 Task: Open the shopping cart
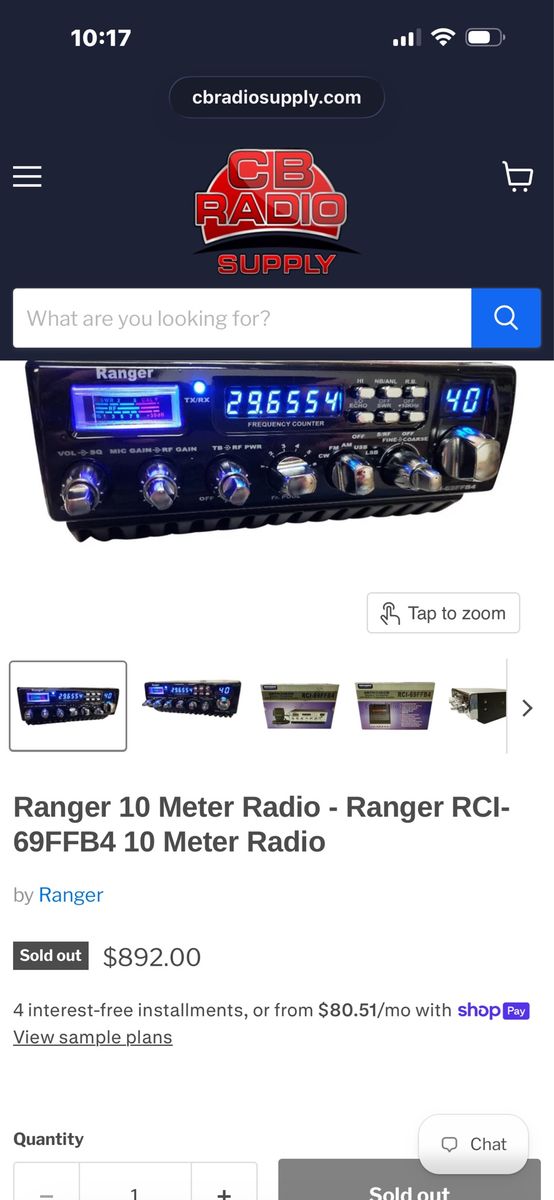[517, 177]
